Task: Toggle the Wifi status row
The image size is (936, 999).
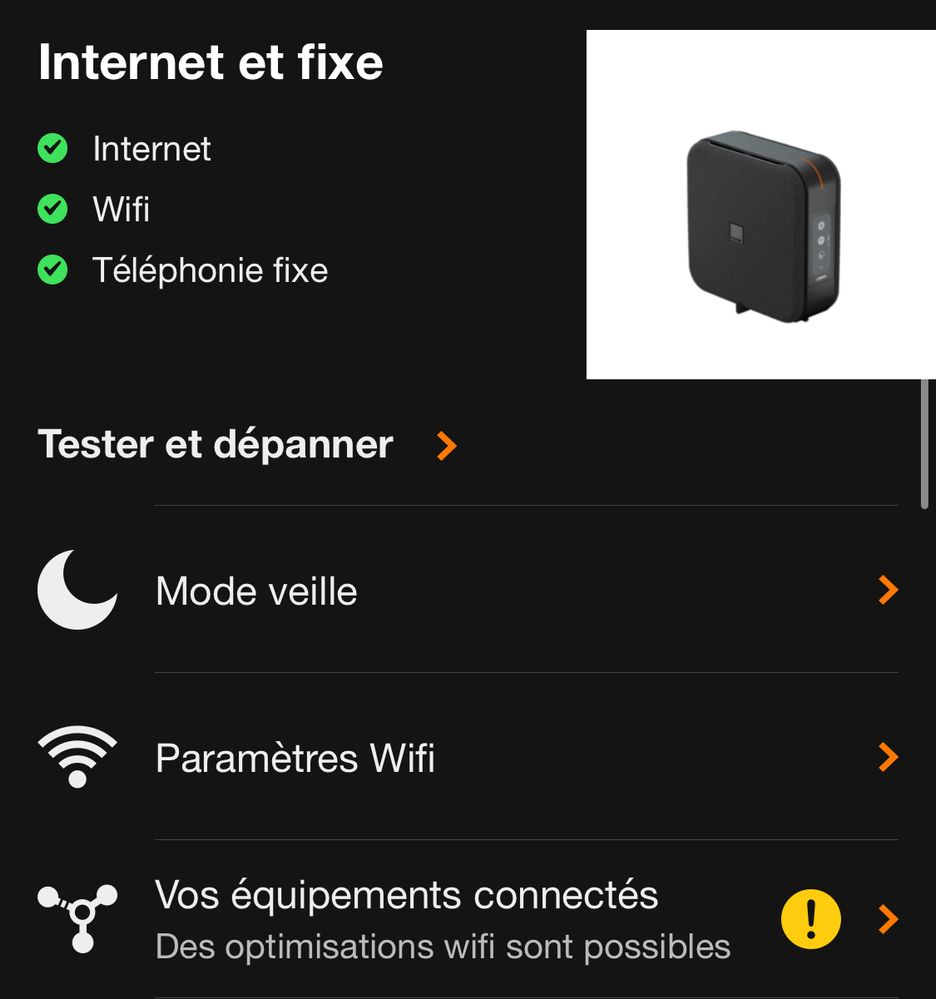Action: pos(121,209)
